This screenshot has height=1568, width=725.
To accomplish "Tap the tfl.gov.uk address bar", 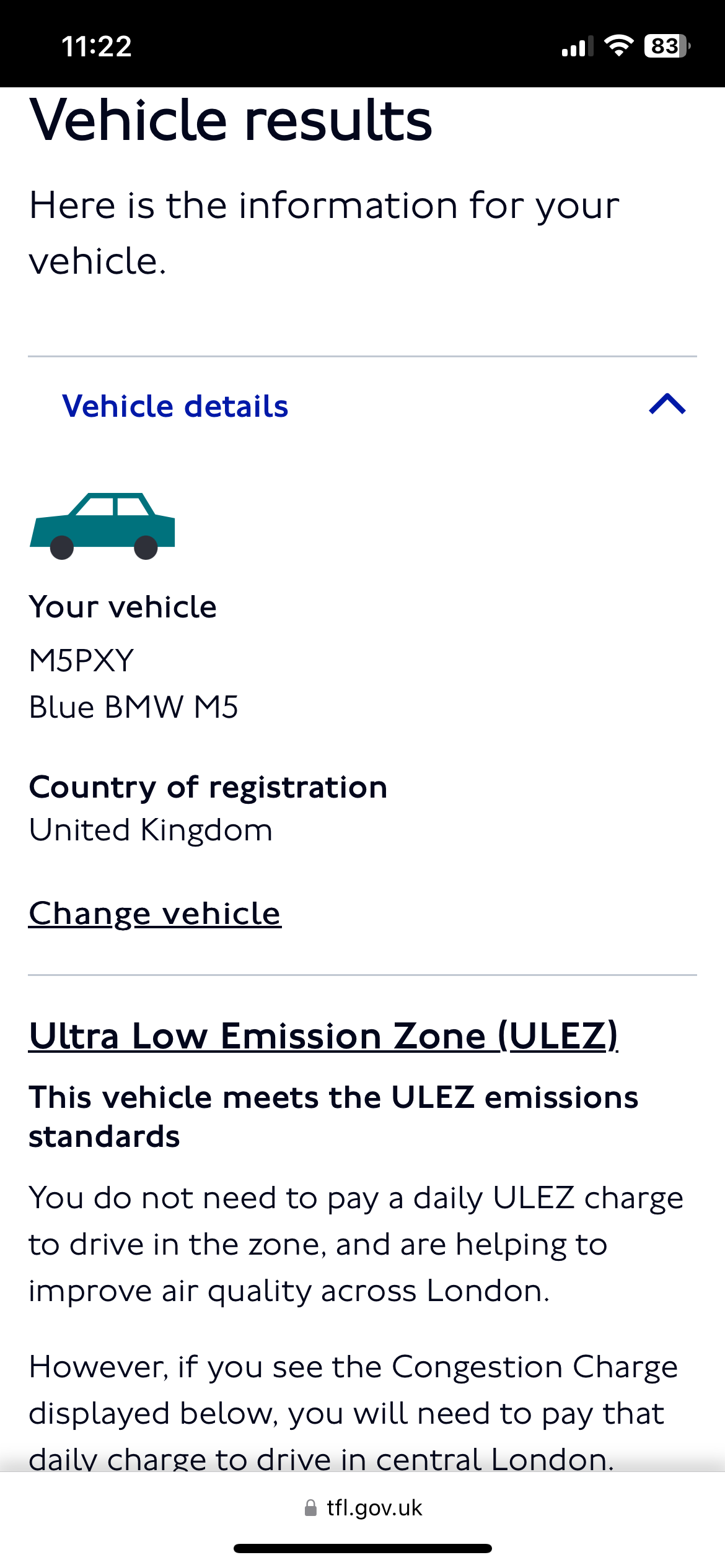I will (363, 1507).
